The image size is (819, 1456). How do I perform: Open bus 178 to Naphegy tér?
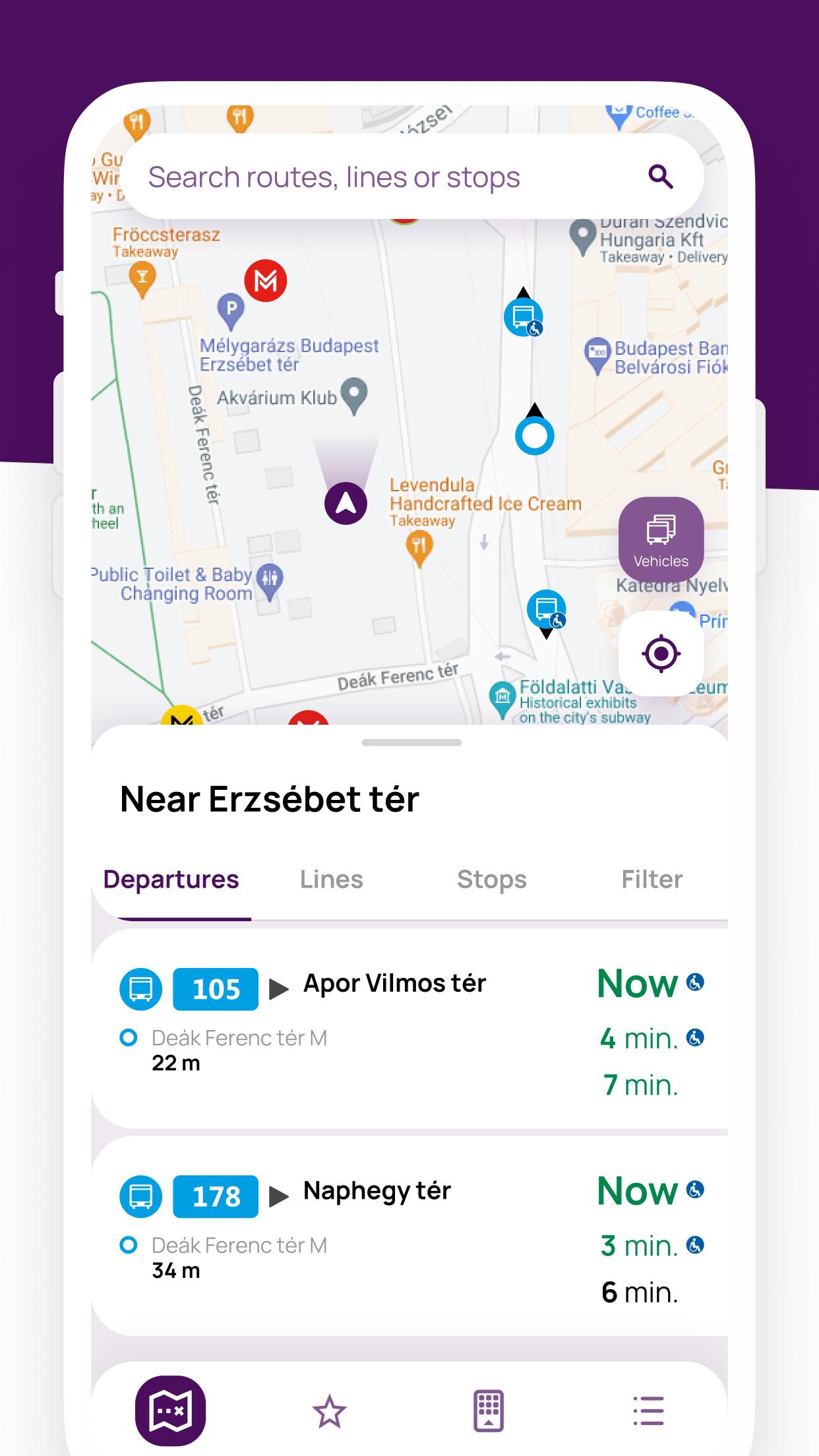(x=409, y=1236)
